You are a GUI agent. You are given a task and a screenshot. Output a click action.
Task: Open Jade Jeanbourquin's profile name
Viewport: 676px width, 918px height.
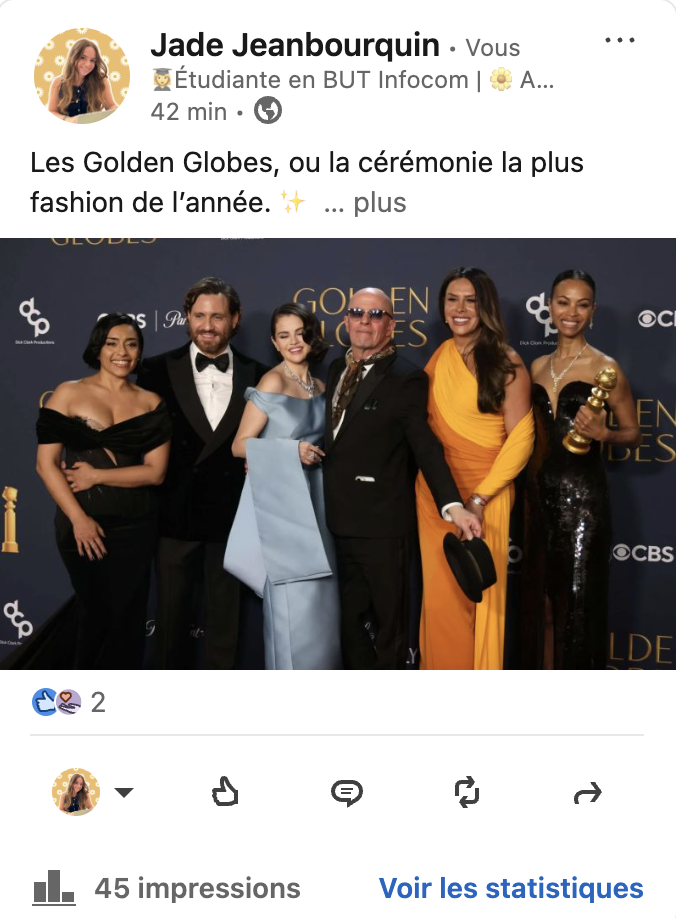click(x=295, y=45)
